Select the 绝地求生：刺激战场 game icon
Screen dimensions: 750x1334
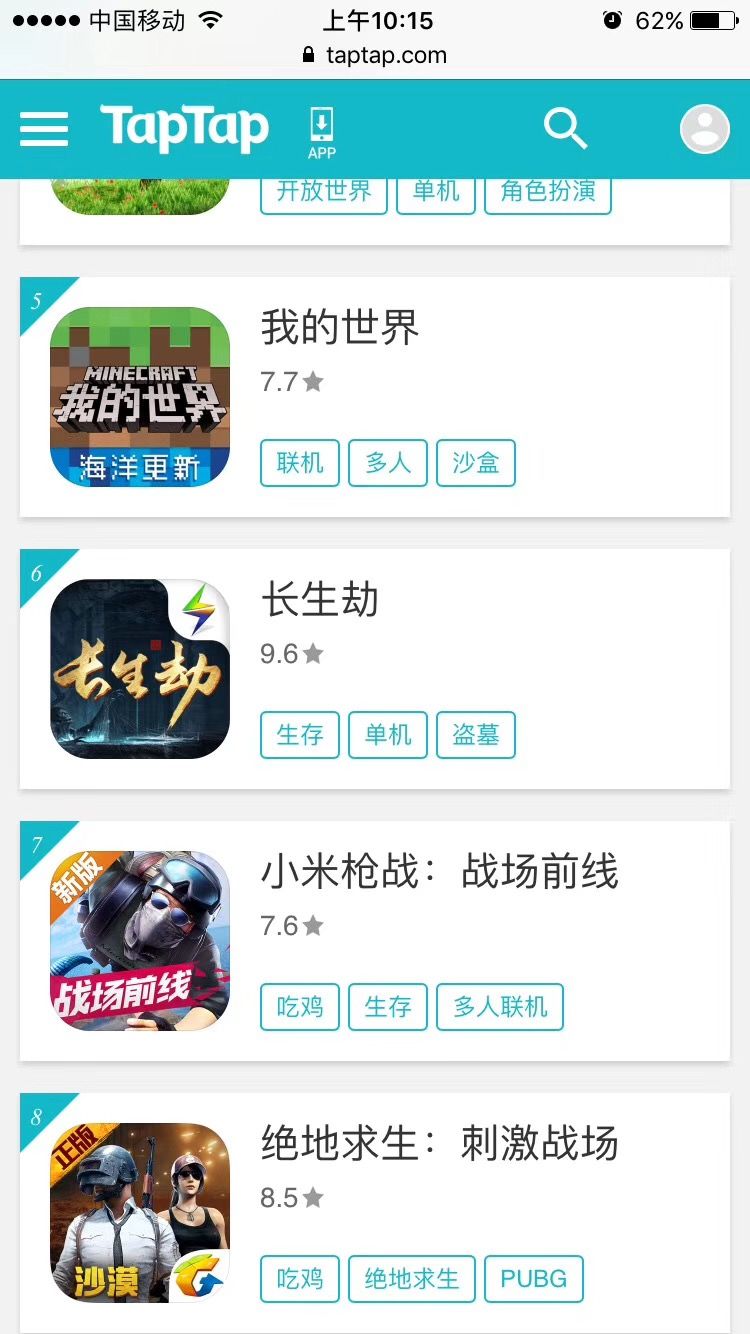[139, 1211]
